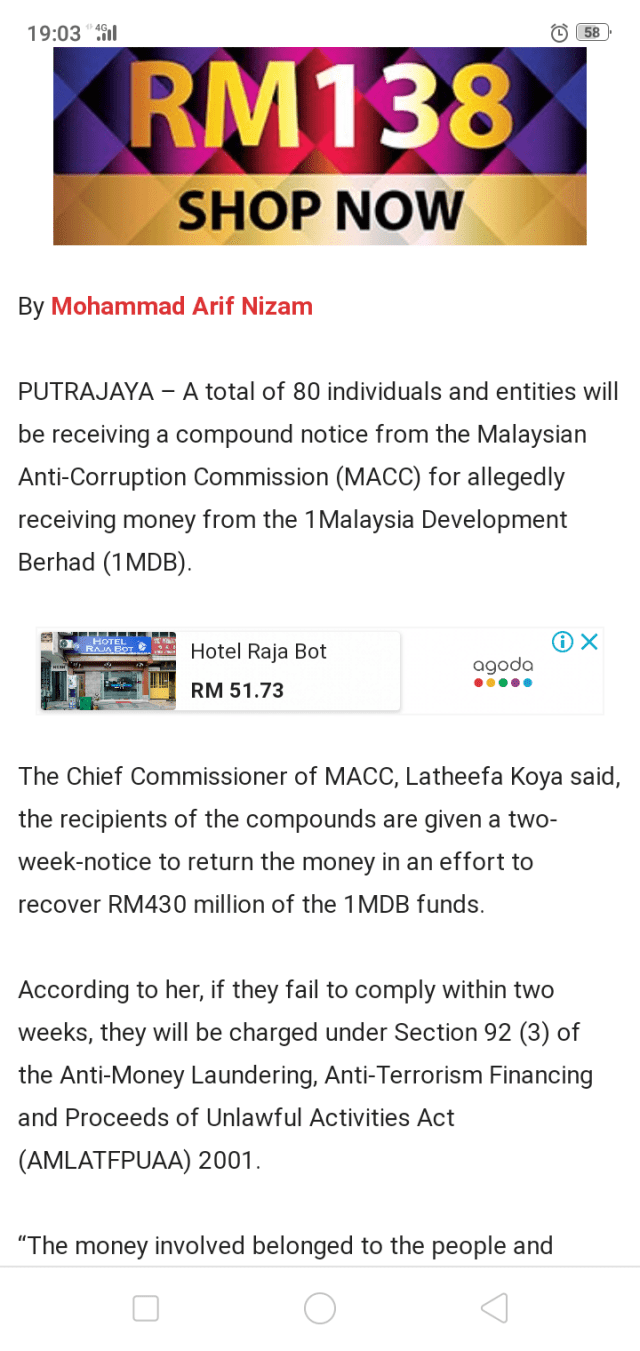Open the RM138 Shop Now banner ad
The height and width of the screenshot is (1351, 640).
tap(319, 145)
